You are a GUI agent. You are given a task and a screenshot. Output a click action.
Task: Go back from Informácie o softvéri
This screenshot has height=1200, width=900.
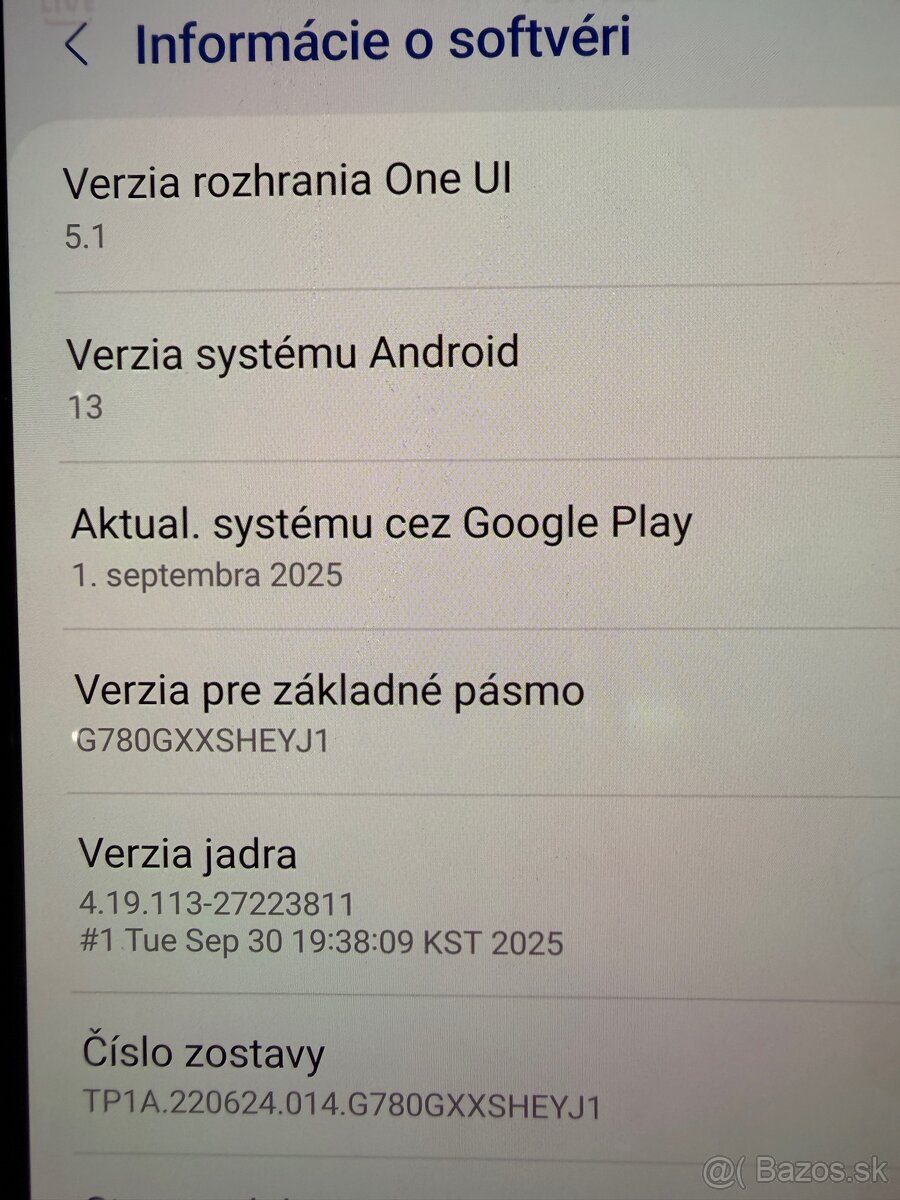pyautogui.click(x=77, y=45)
